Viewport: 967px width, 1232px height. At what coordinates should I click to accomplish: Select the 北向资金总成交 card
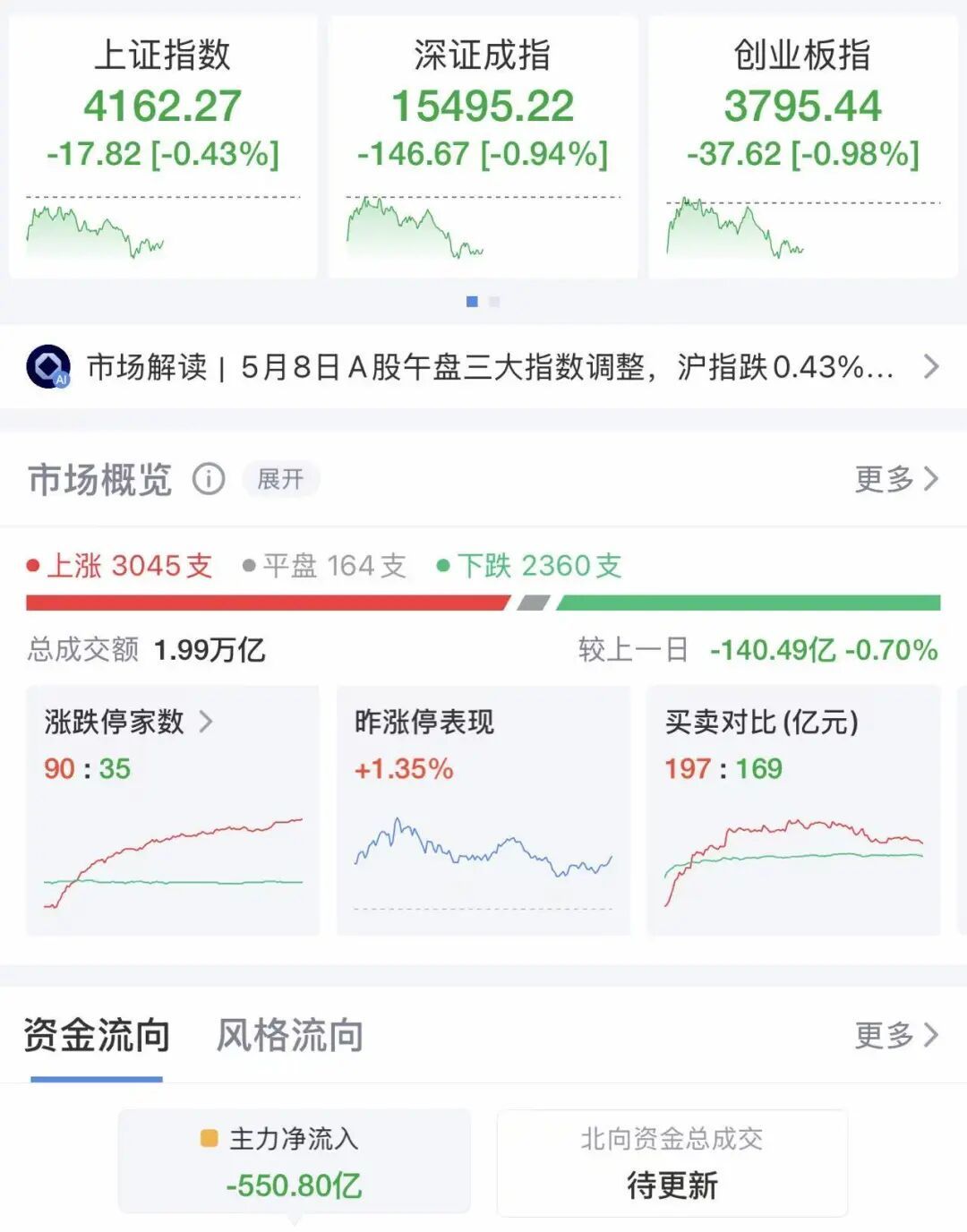coord(672,1162)
